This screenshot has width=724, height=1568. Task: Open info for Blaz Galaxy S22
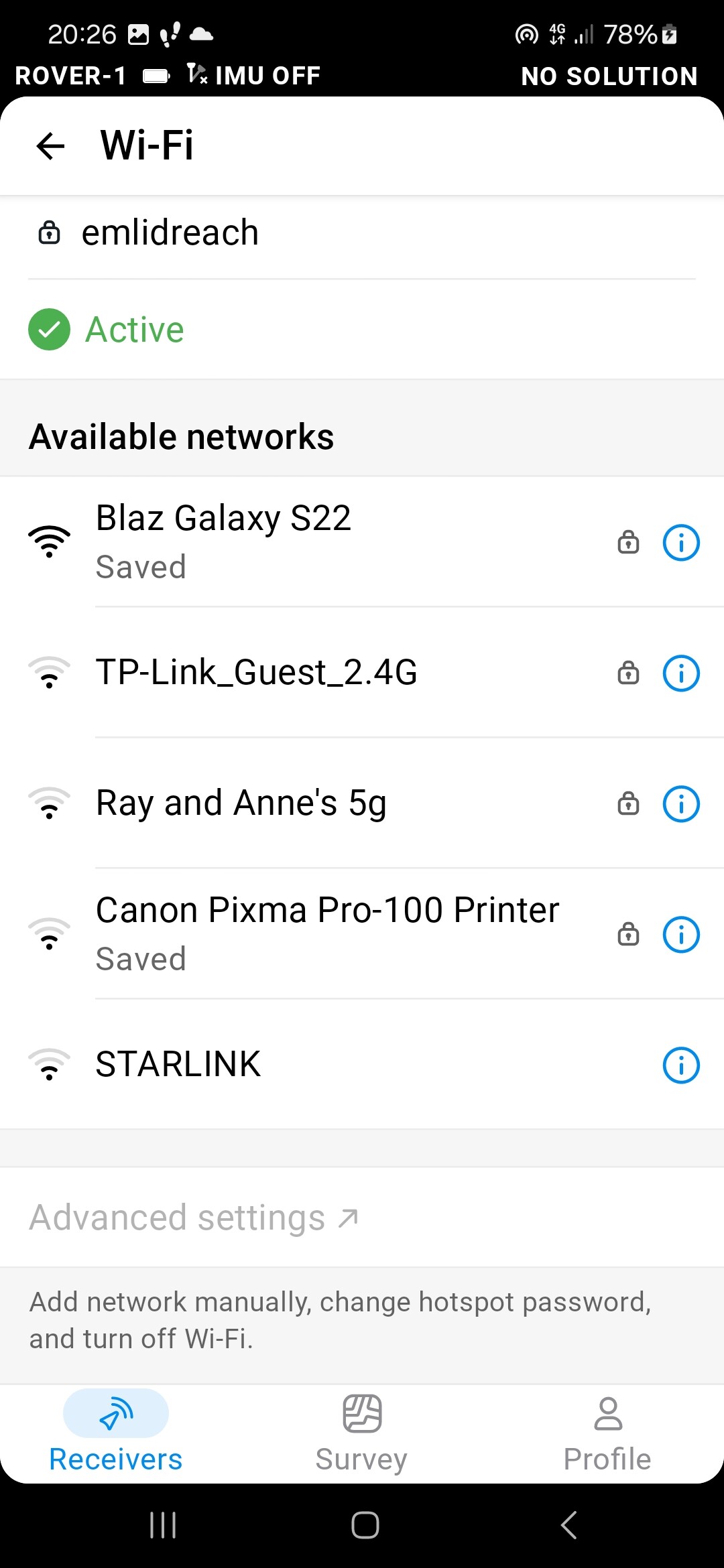coord(681,542)
